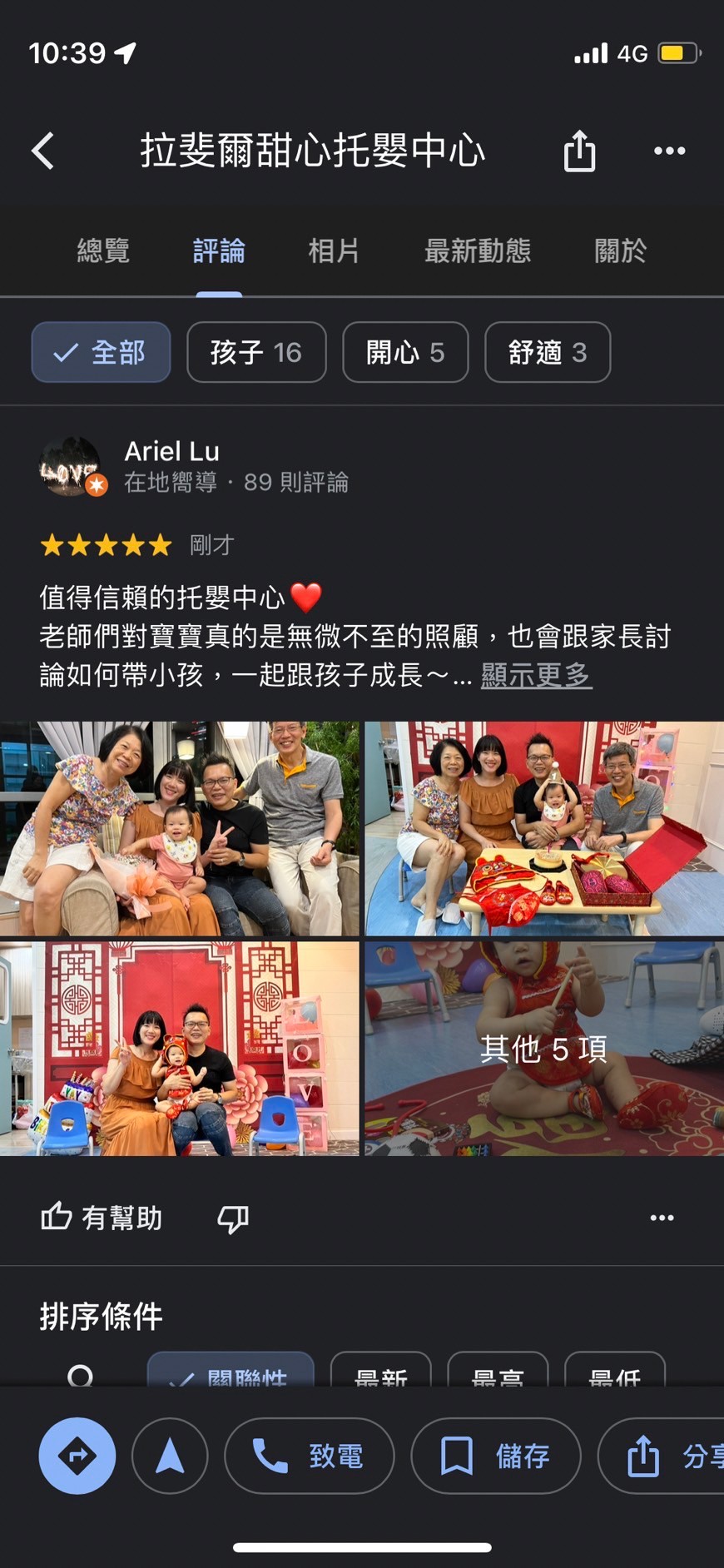This screenshot has width=724, height=1568.
Task: View the 其他 5 項 photo tile
Action: (544, 1049)
